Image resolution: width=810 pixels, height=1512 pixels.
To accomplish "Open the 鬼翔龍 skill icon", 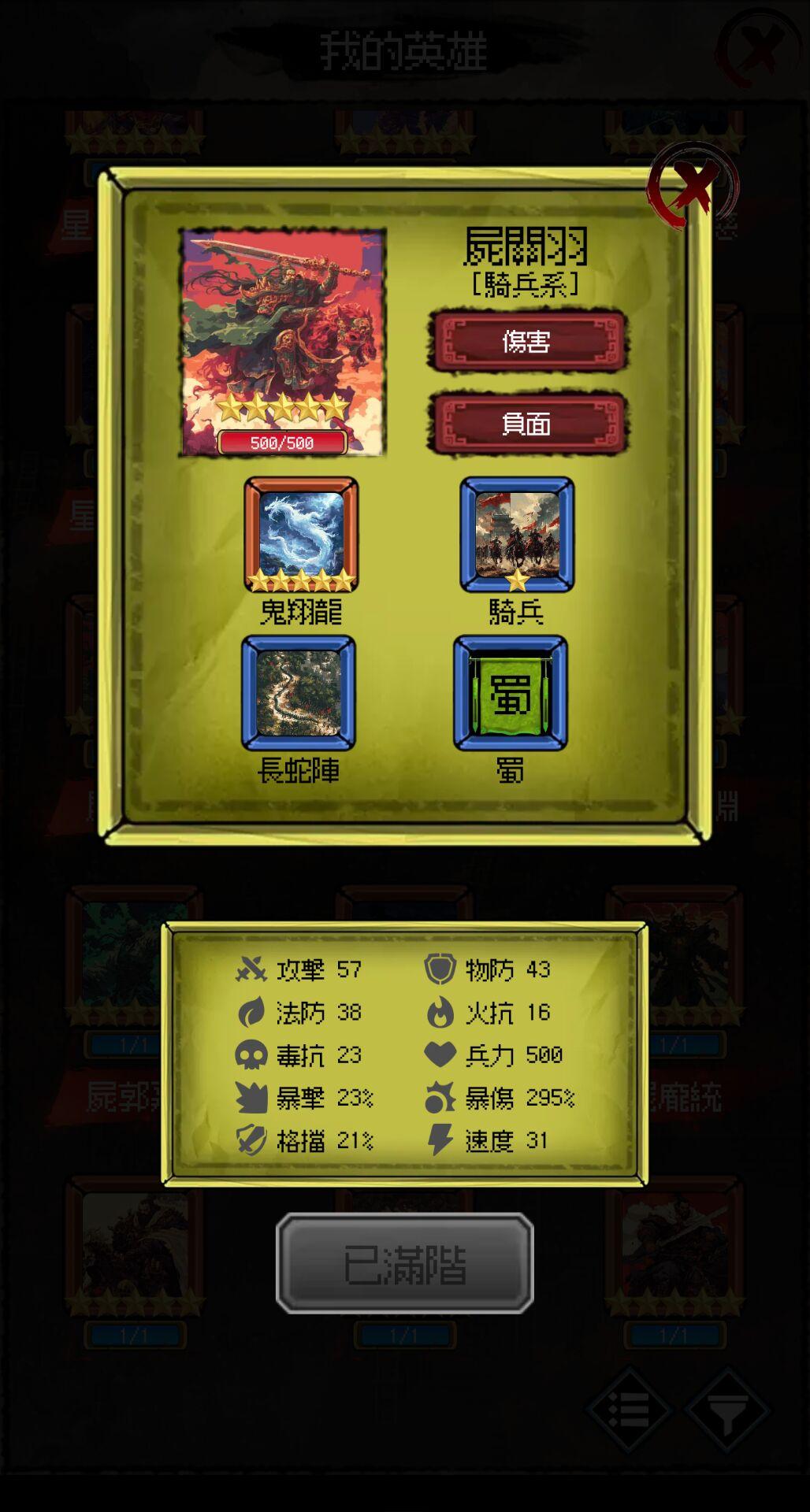I will [x=301, y=535].
